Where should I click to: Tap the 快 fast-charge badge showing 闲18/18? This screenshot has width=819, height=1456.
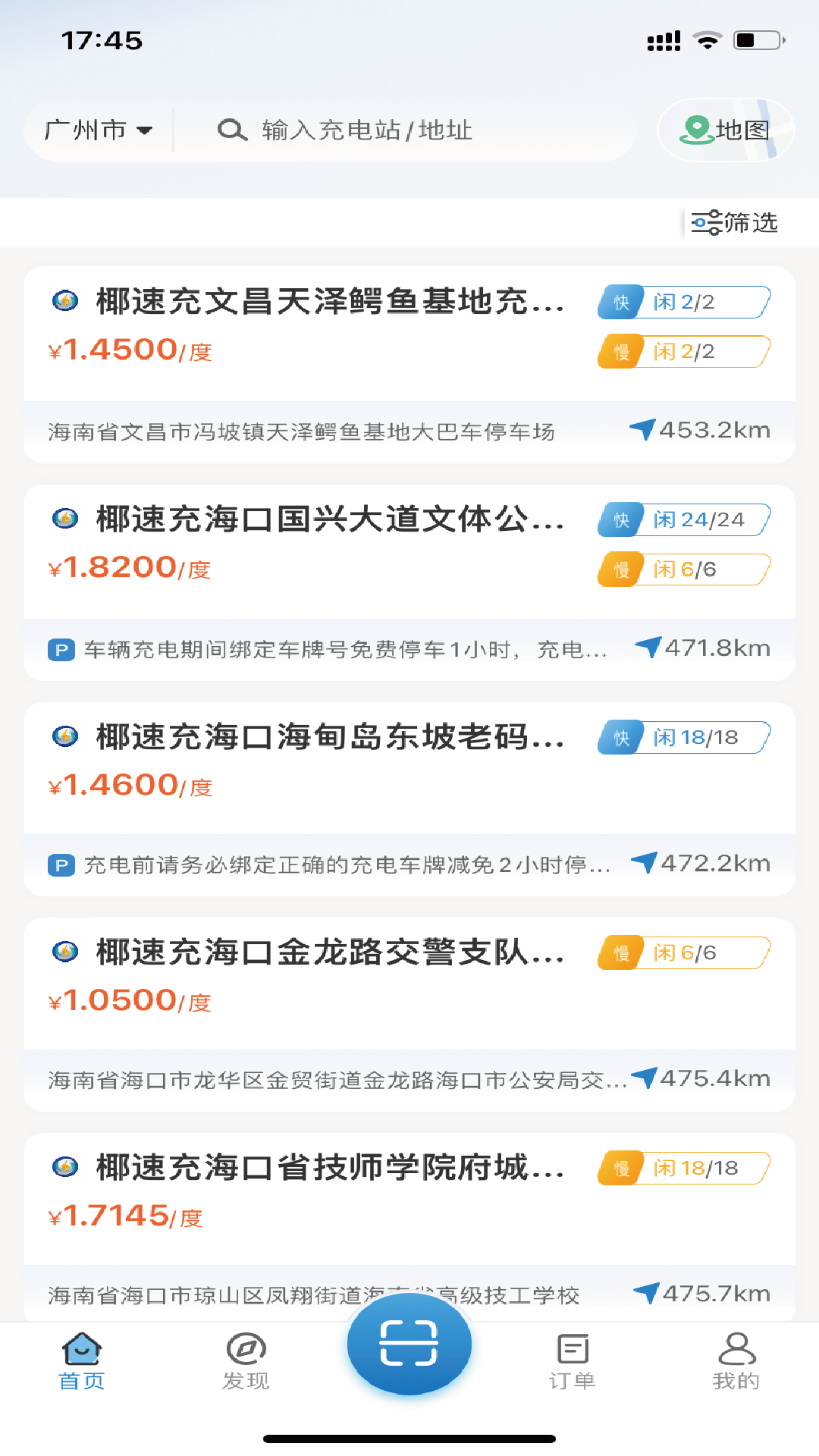[x=682, y=736]
